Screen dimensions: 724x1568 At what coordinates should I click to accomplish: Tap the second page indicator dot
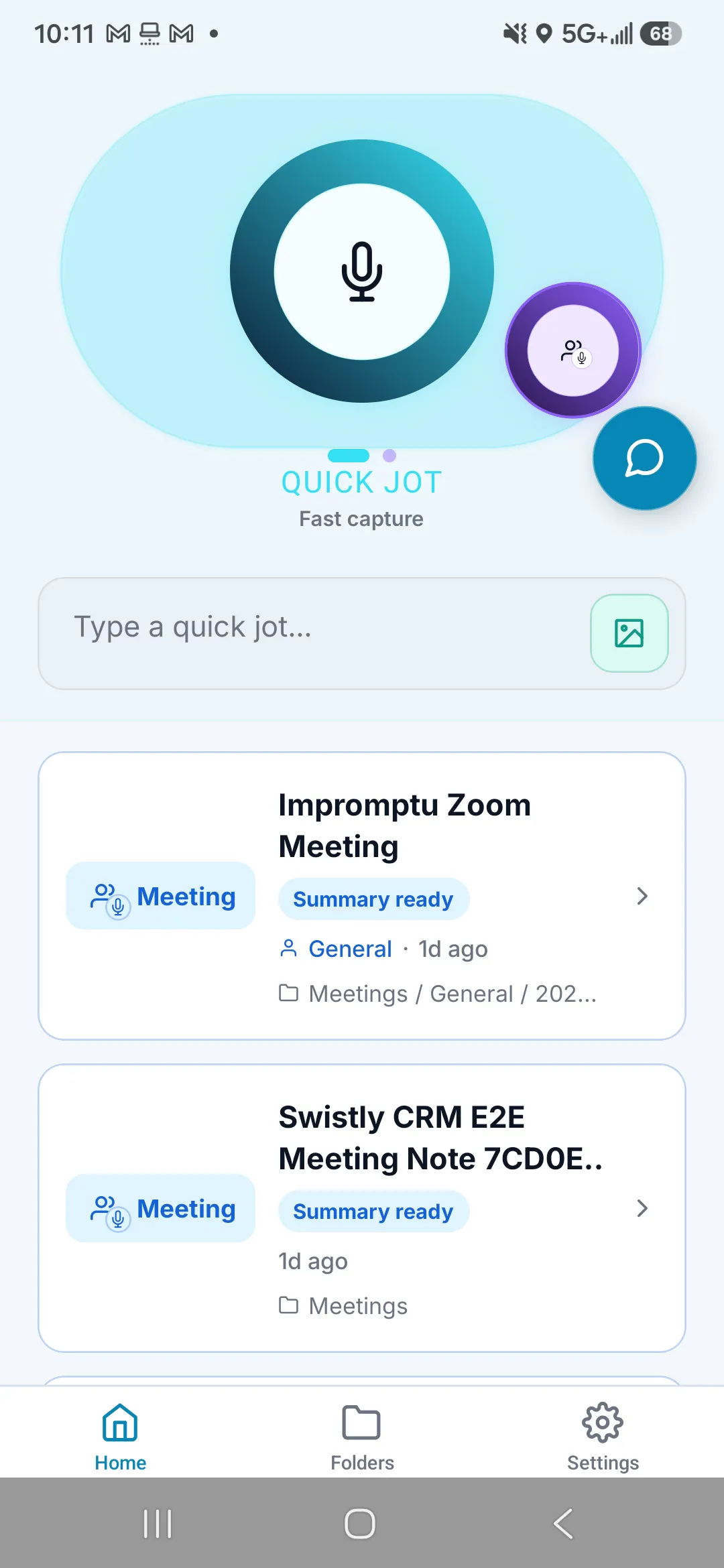click(389, 456)
